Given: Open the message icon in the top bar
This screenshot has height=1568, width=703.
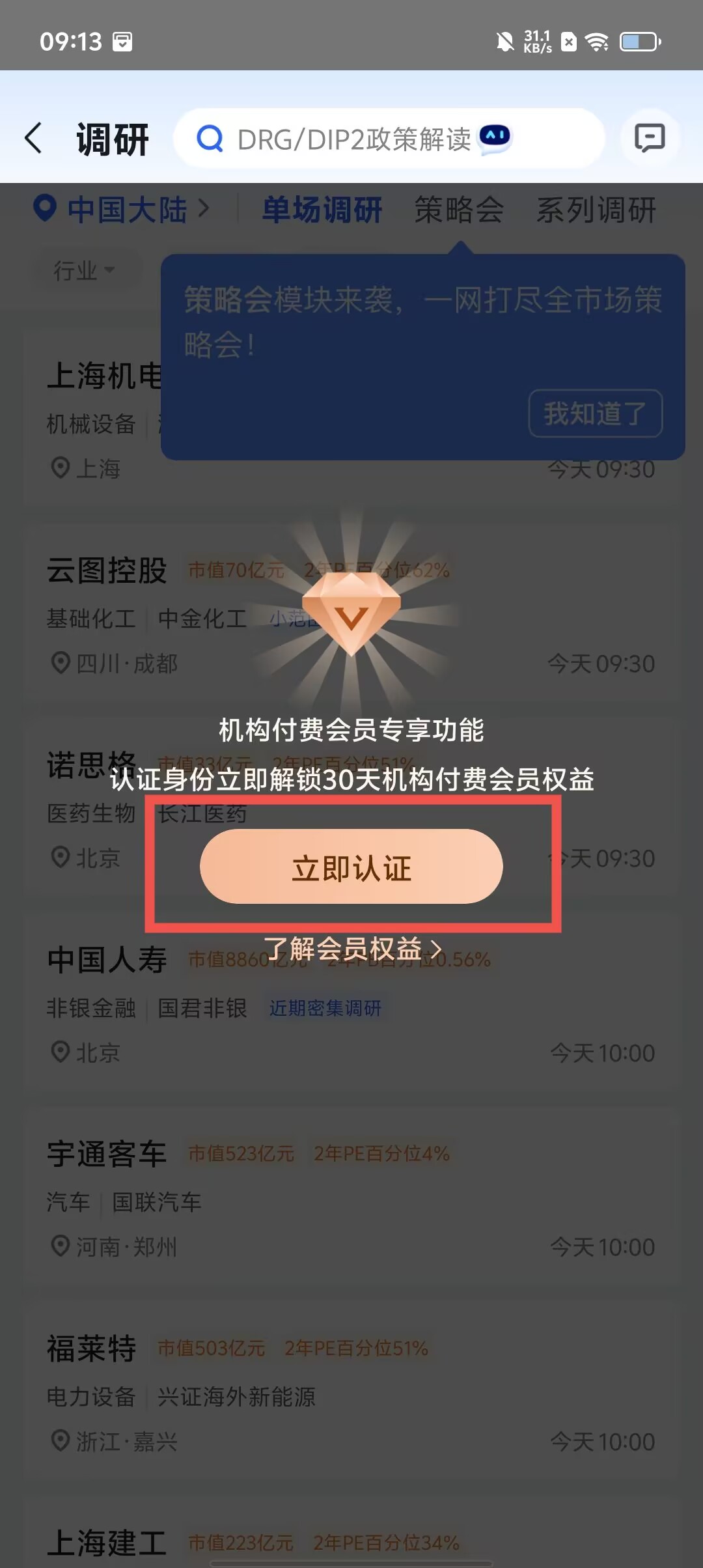Looking at the screenshot, I should pyautogui.click(x=649, y=138).
